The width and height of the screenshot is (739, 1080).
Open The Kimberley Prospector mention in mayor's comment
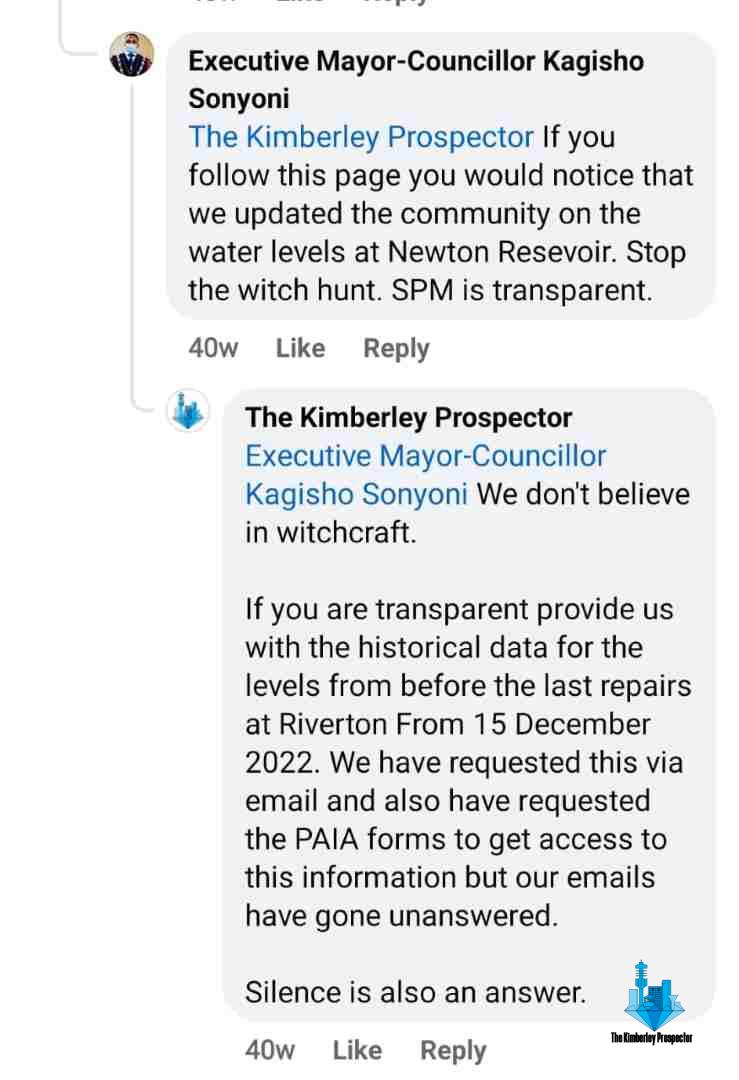(361, 136)
